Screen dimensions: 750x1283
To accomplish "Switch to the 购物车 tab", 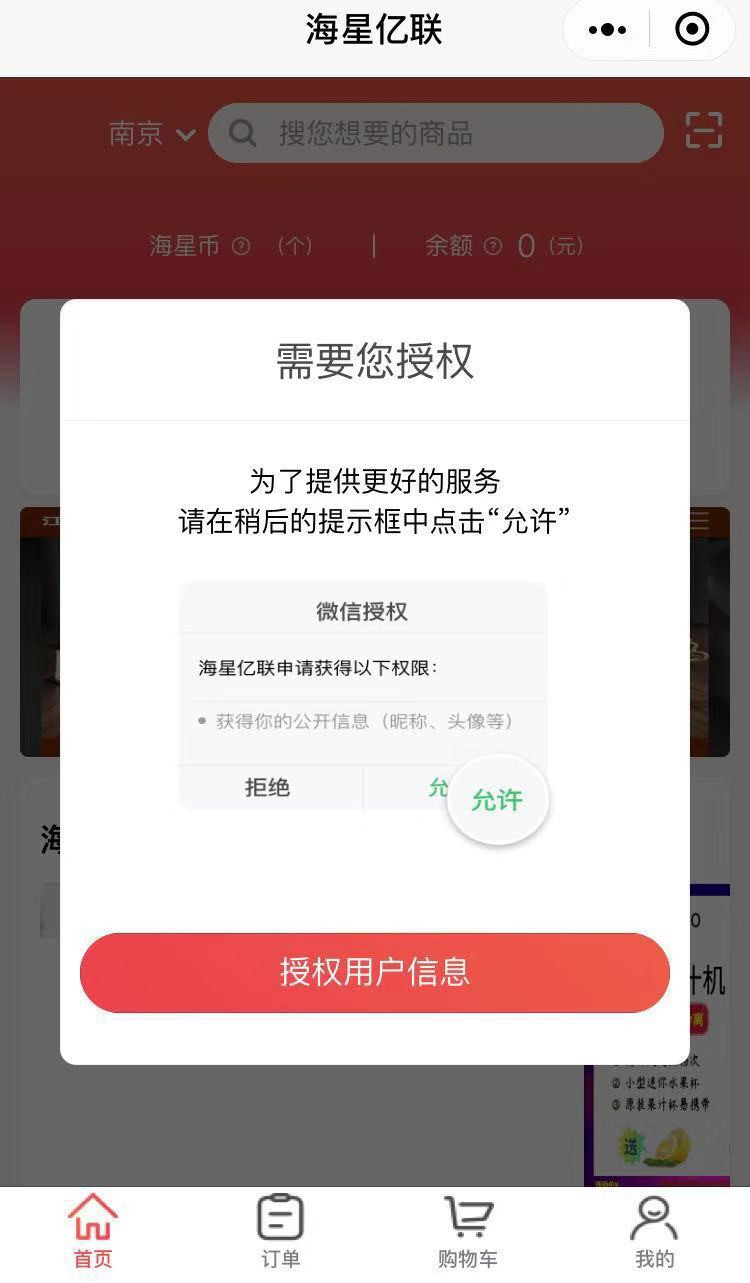I will point(467,1232).
